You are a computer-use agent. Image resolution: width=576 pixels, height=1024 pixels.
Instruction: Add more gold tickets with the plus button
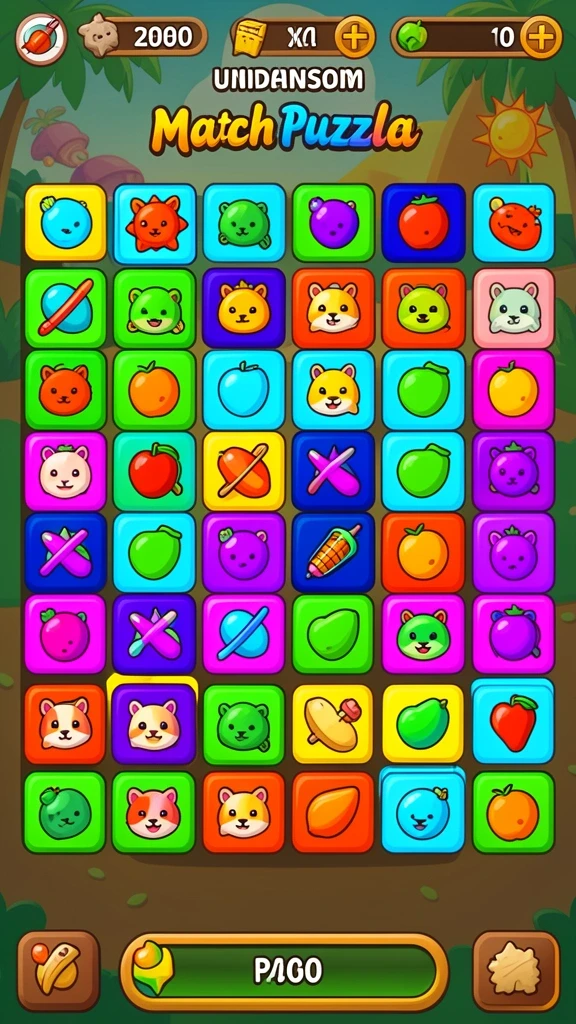click(356, 37)
